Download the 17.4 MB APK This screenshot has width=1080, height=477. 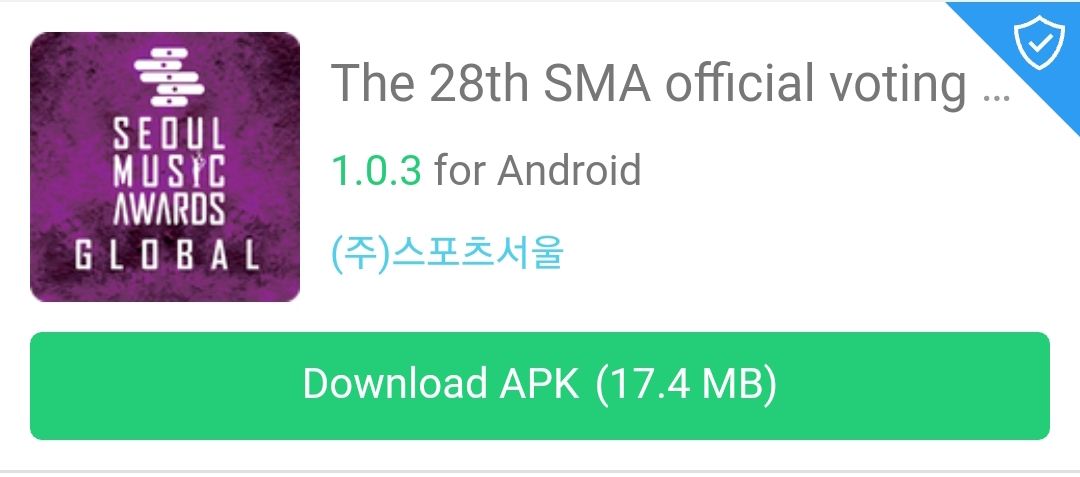click(x=540, y=385)
